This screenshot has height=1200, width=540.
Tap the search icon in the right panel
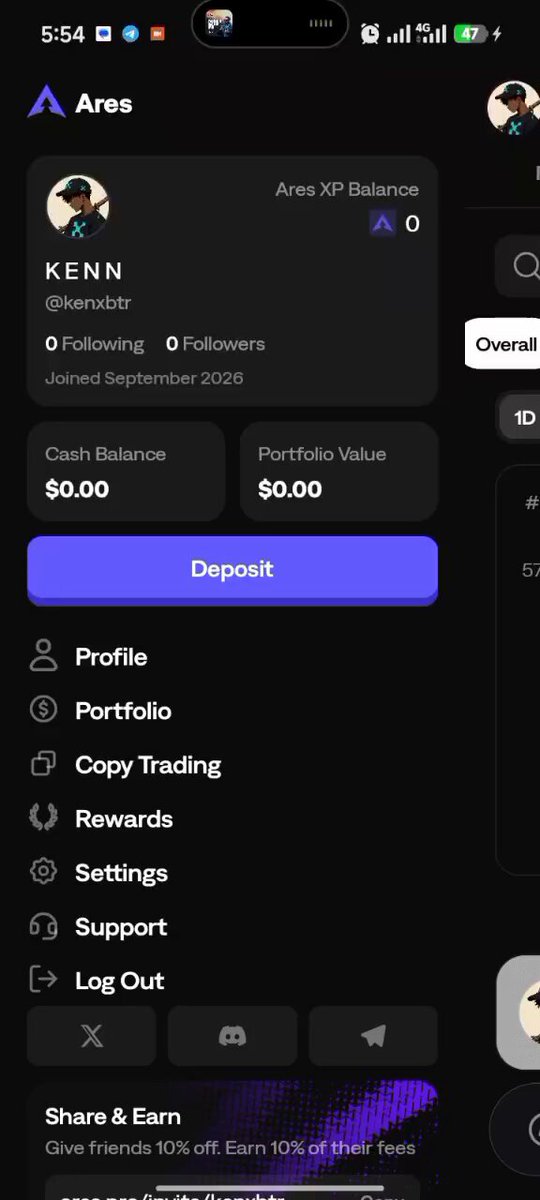[526, 266]
